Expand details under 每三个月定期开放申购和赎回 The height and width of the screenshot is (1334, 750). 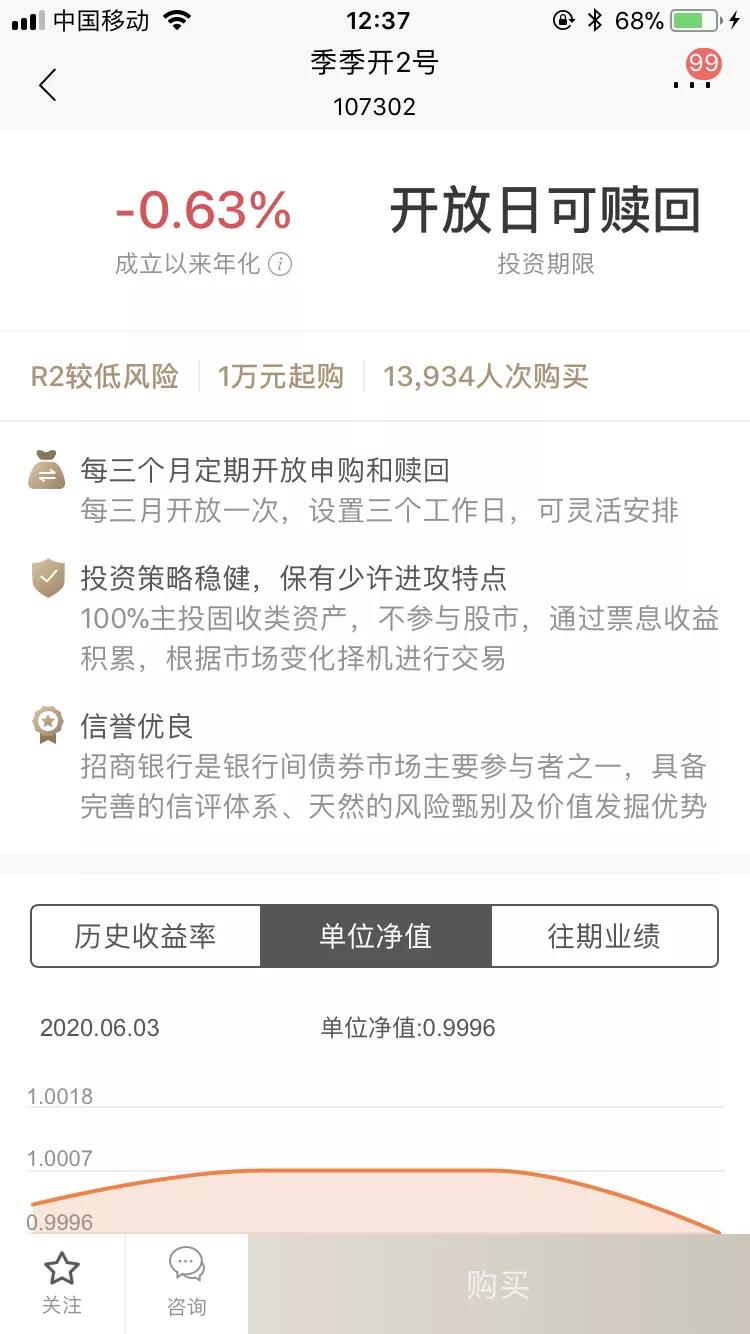[265, 468]
